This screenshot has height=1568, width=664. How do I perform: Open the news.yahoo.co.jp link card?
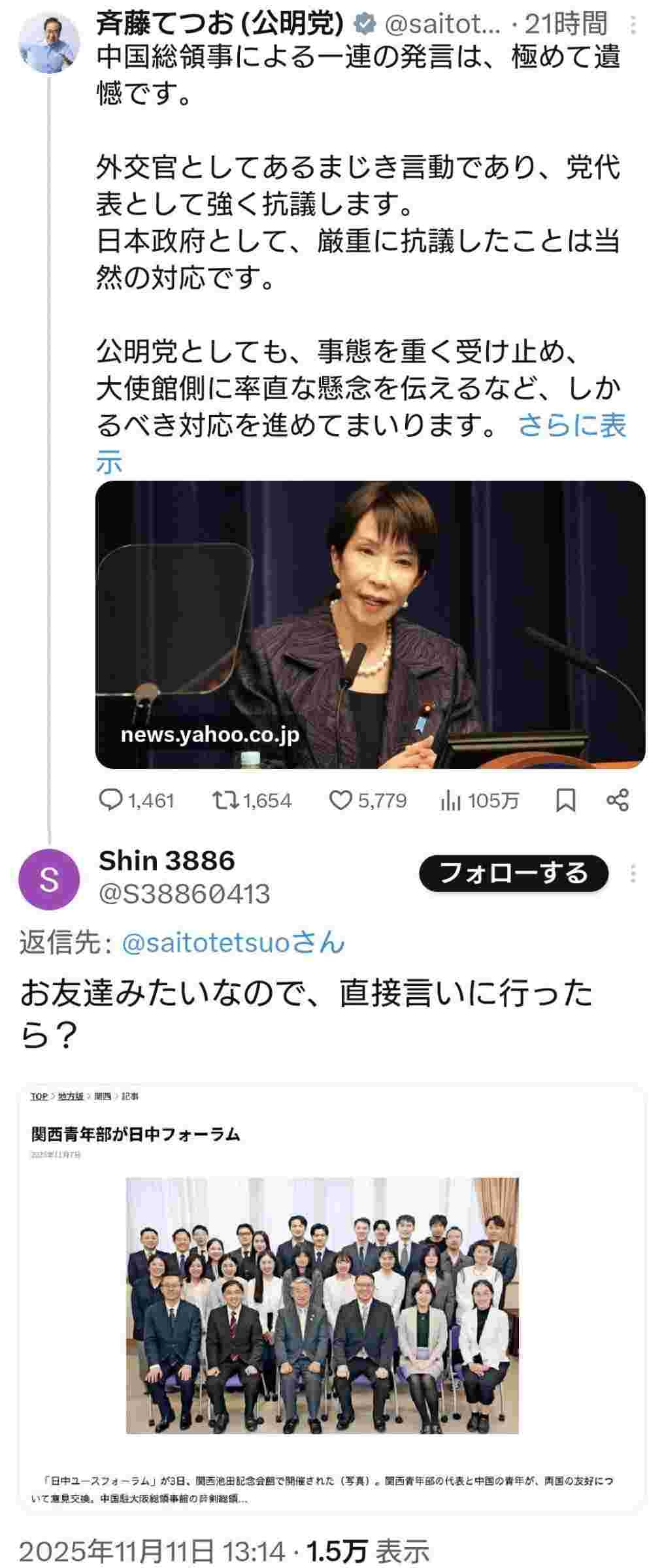click(370, 625)
